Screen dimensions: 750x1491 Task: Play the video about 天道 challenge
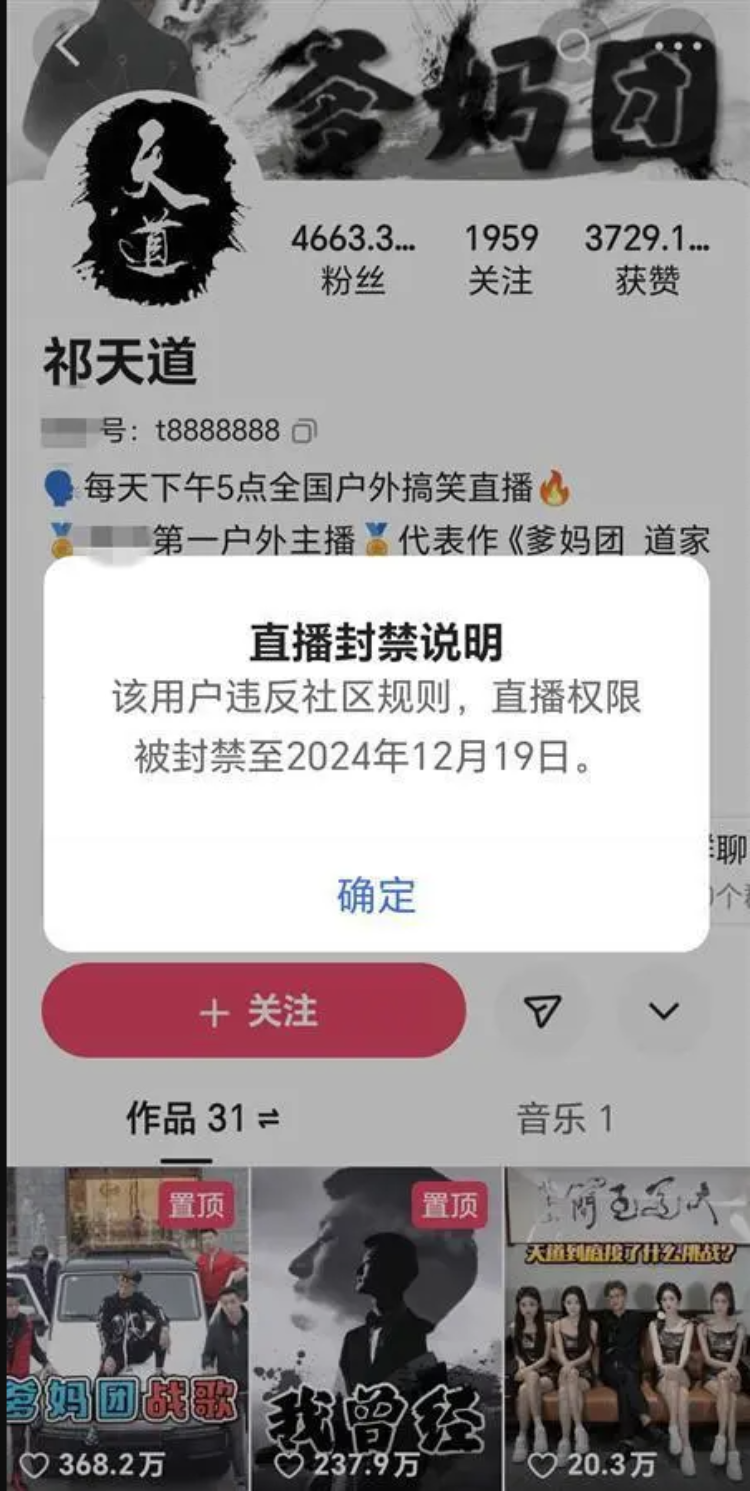tap(626, 1325)
